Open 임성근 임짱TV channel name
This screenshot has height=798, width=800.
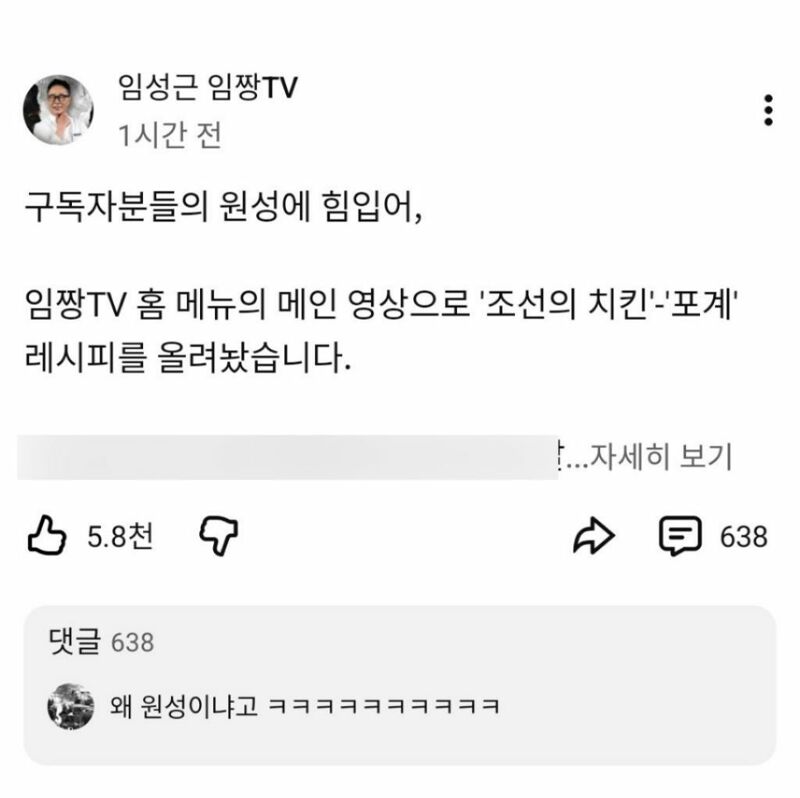pos(208,88)
